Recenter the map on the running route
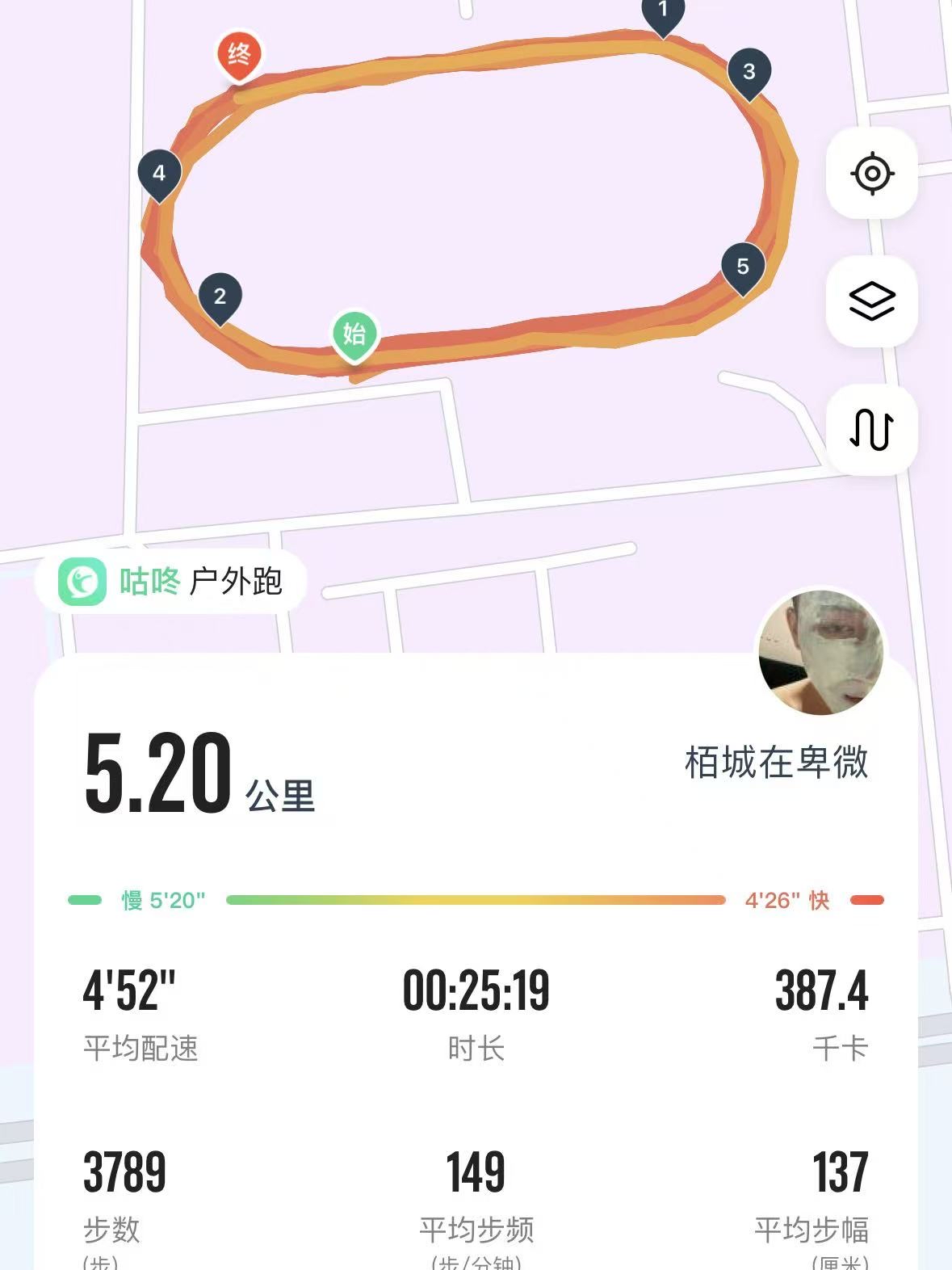 (x=872, y=173)
